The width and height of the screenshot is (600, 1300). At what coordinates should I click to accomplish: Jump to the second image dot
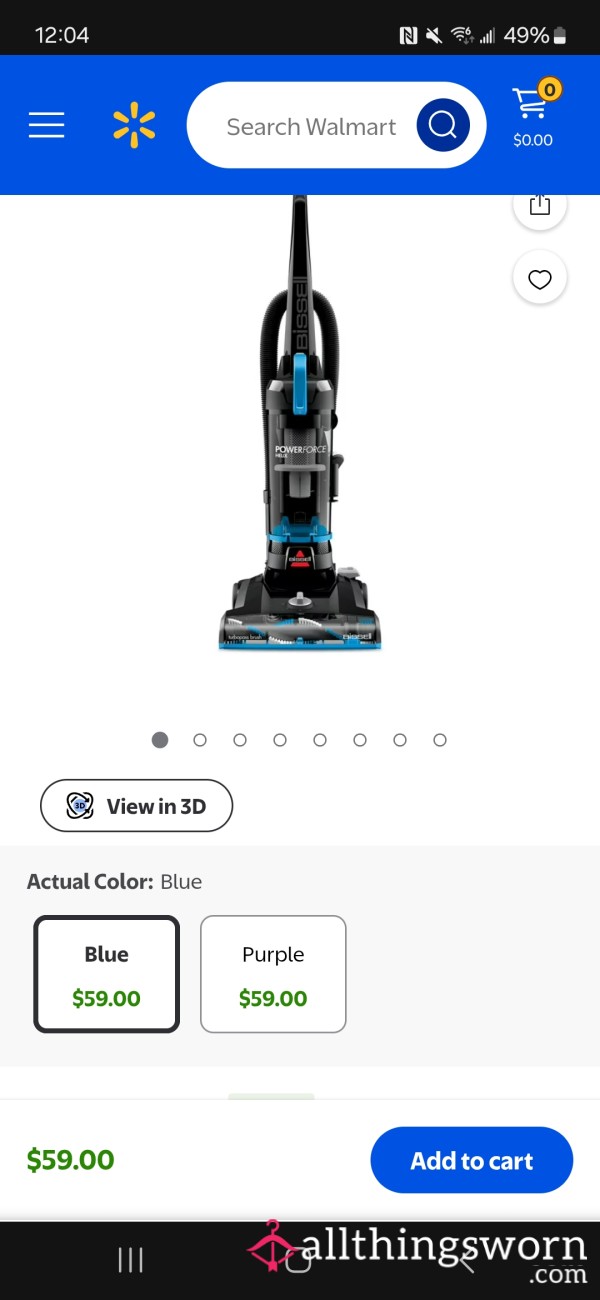200,740
